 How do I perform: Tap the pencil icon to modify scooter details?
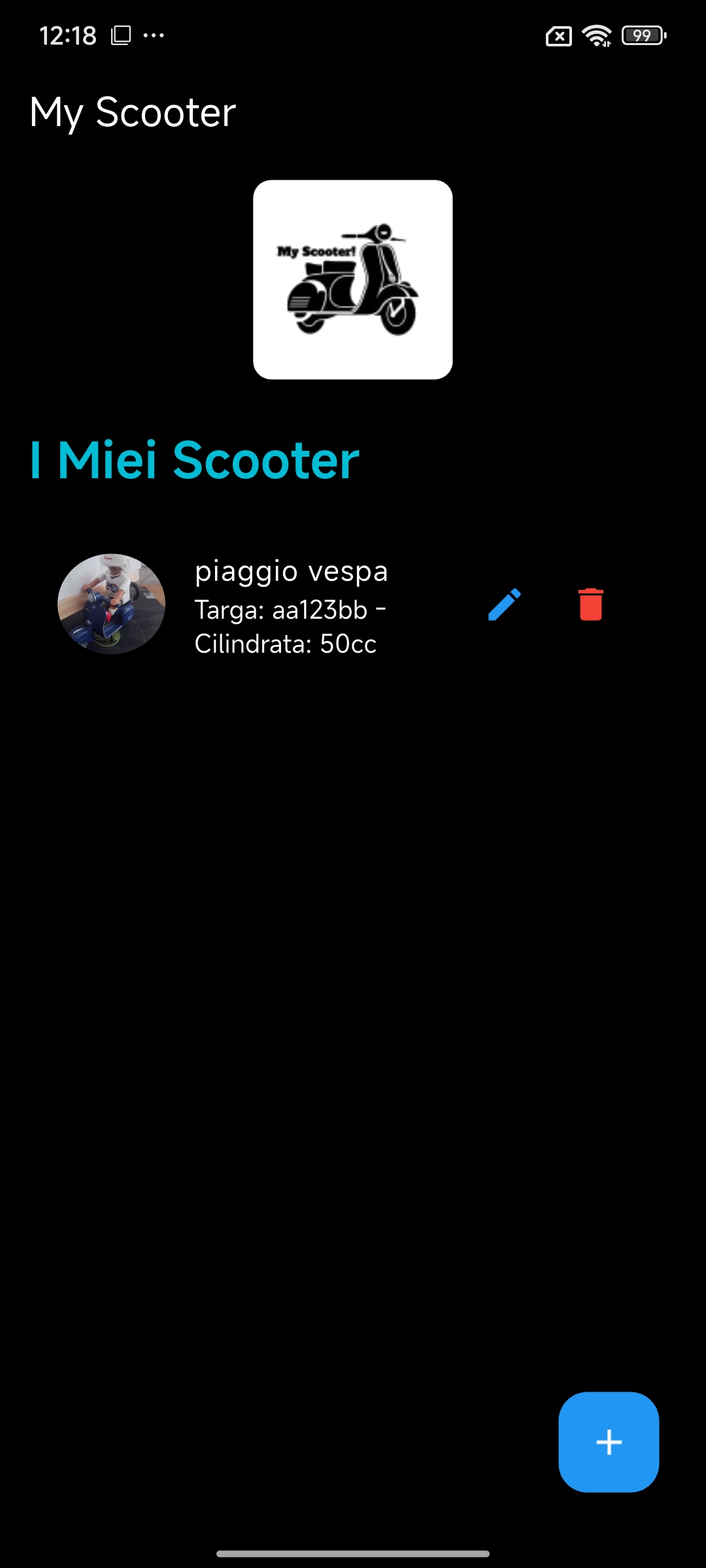(503, 604)
